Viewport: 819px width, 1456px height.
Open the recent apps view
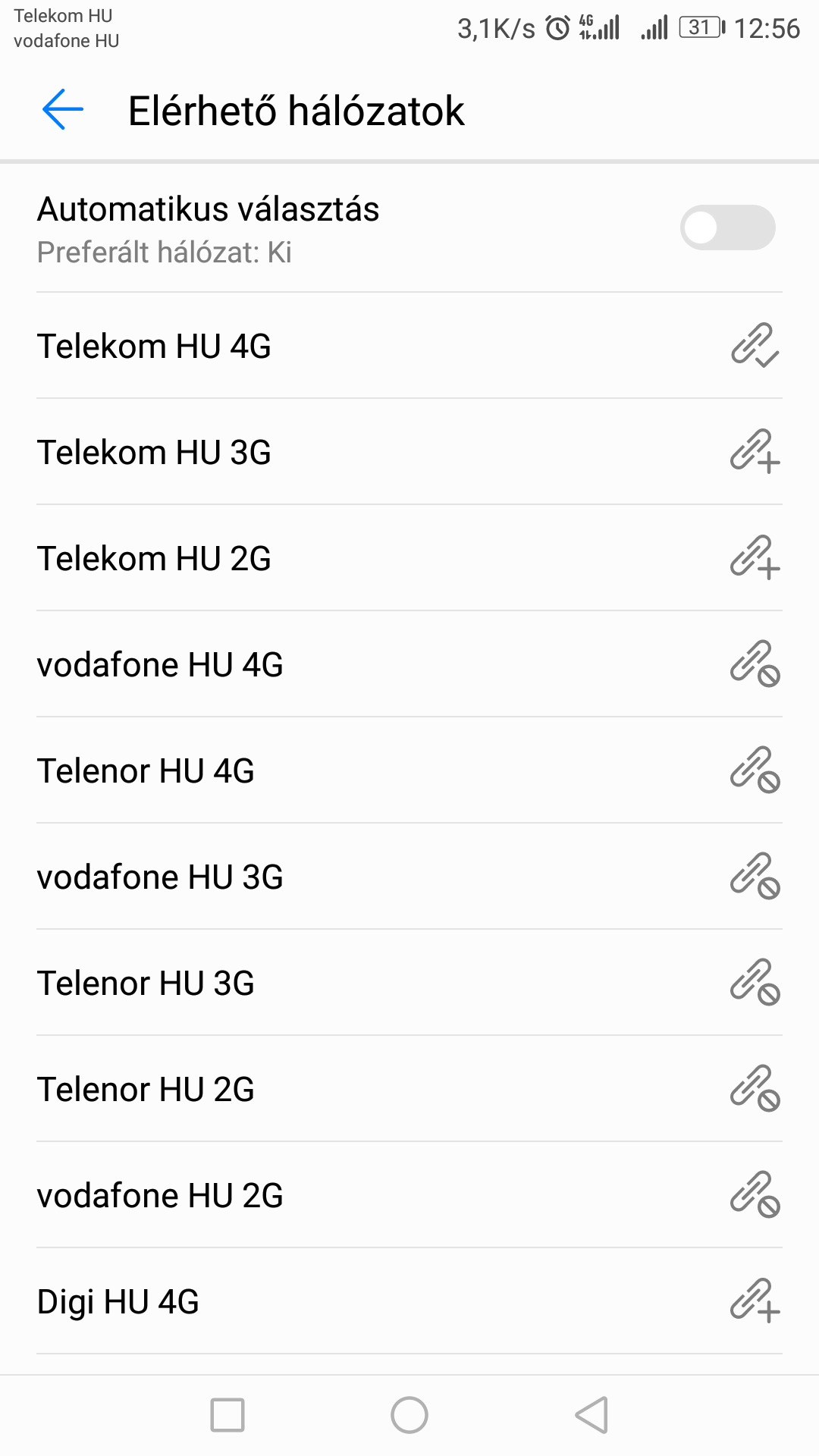pos(227,1415)
